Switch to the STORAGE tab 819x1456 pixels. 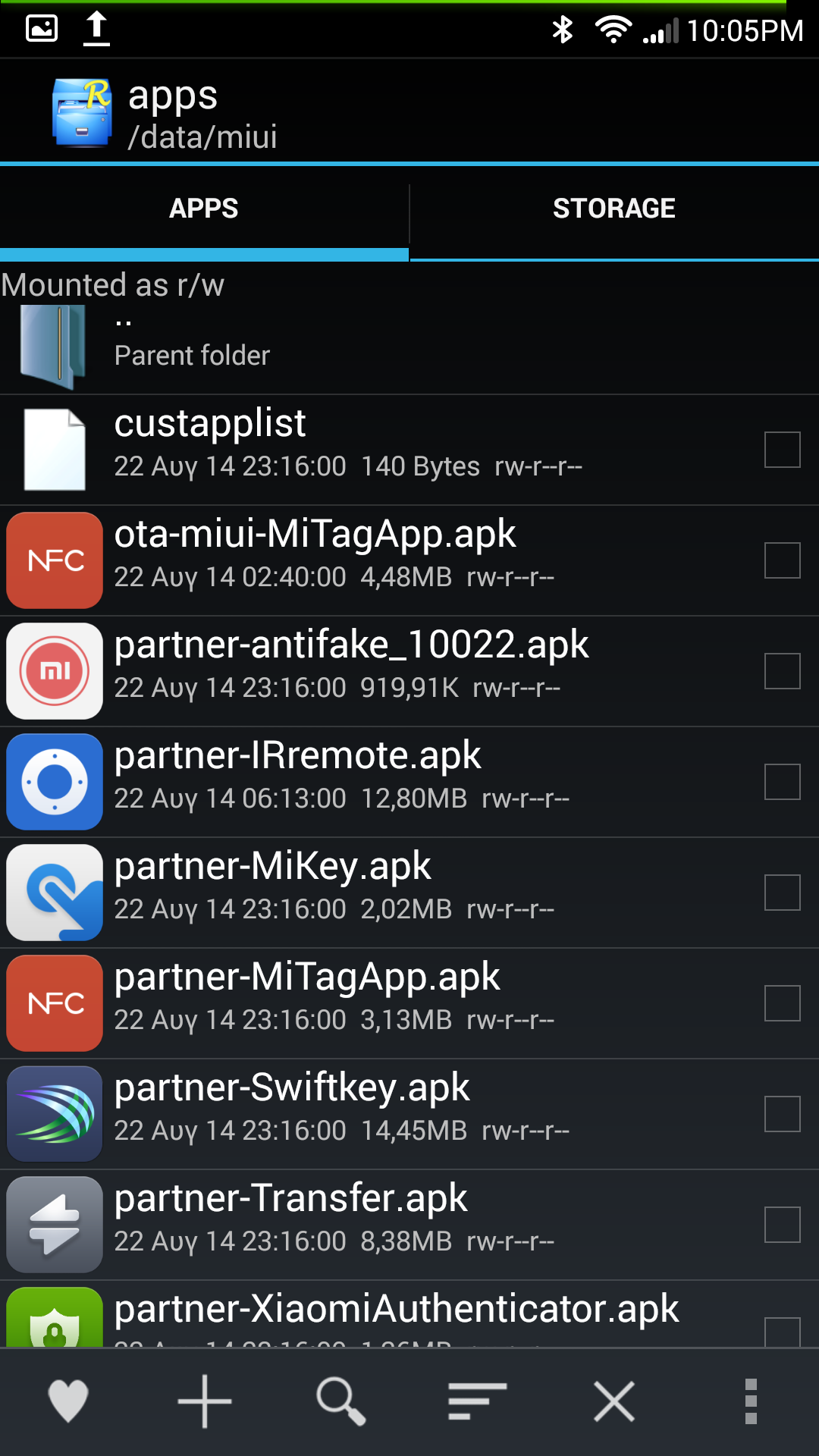coord(613,209)
